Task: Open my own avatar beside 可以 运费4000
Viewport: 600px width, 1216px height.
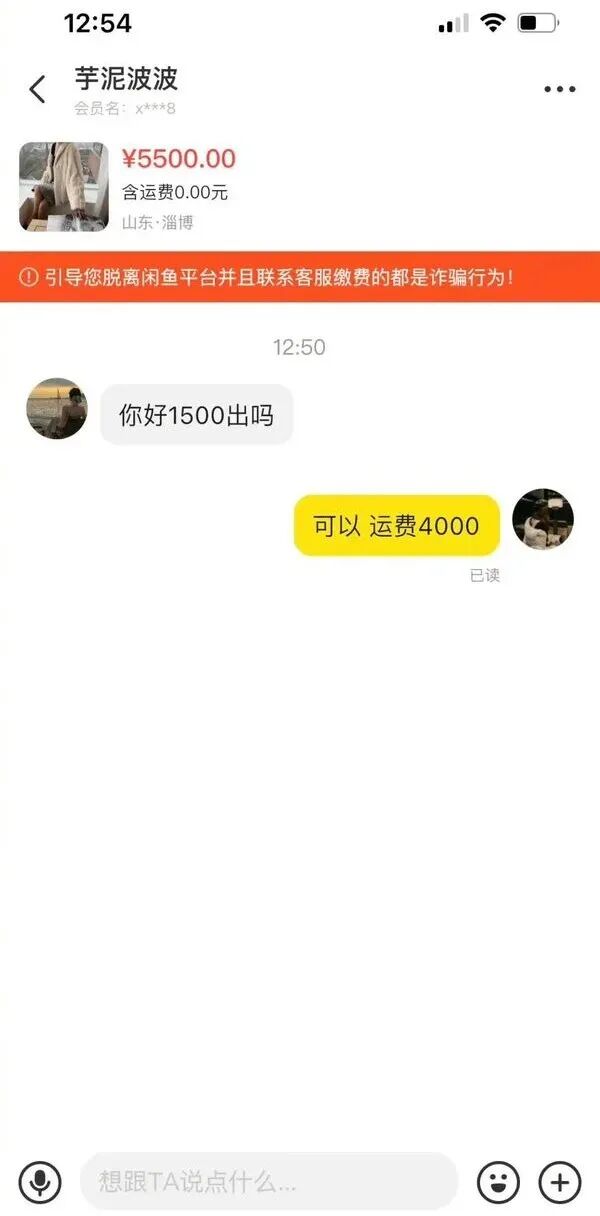Action: 542,519
